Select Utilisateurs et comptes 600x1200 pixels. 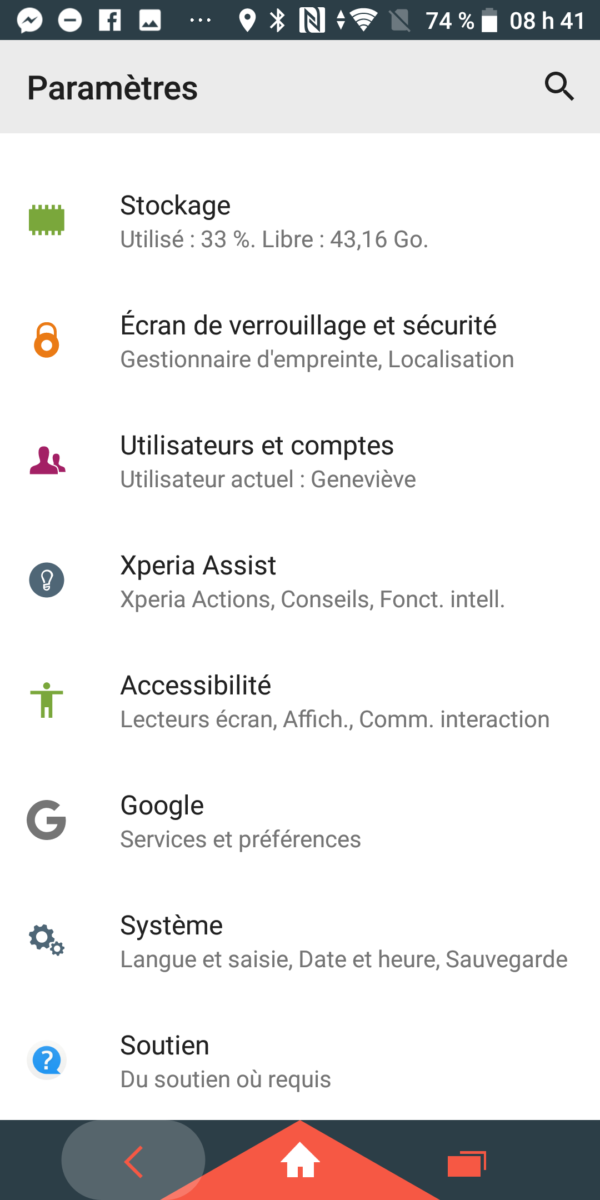pos(300,461)
